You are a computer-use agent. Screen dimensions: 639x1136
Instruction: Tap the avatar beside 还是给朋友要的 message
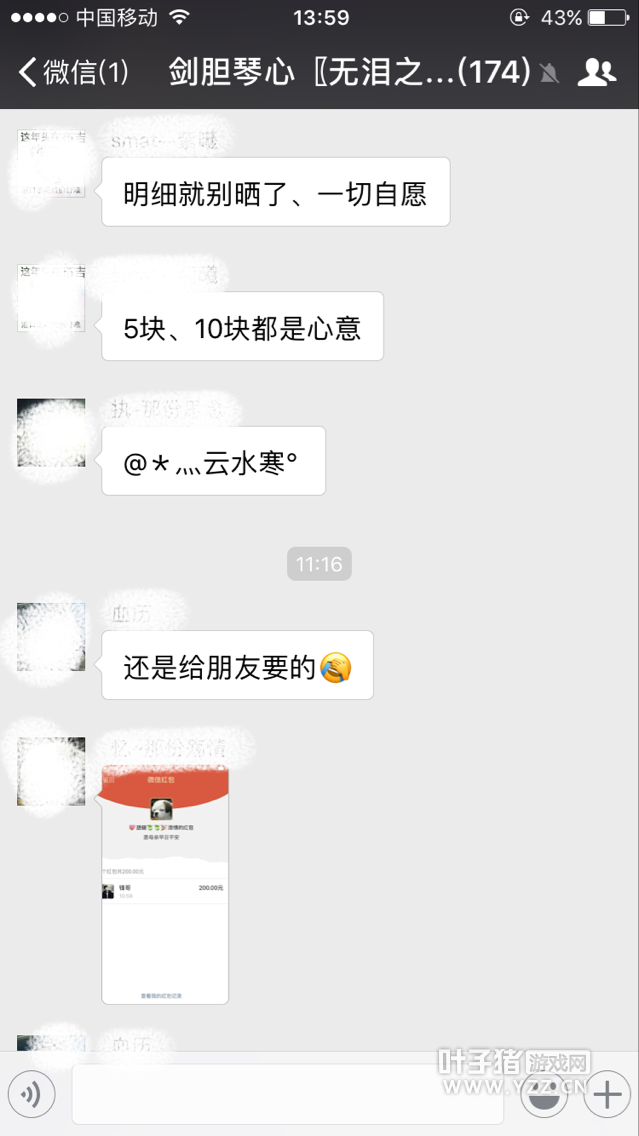pyautogui.click(x=51, y=636)
